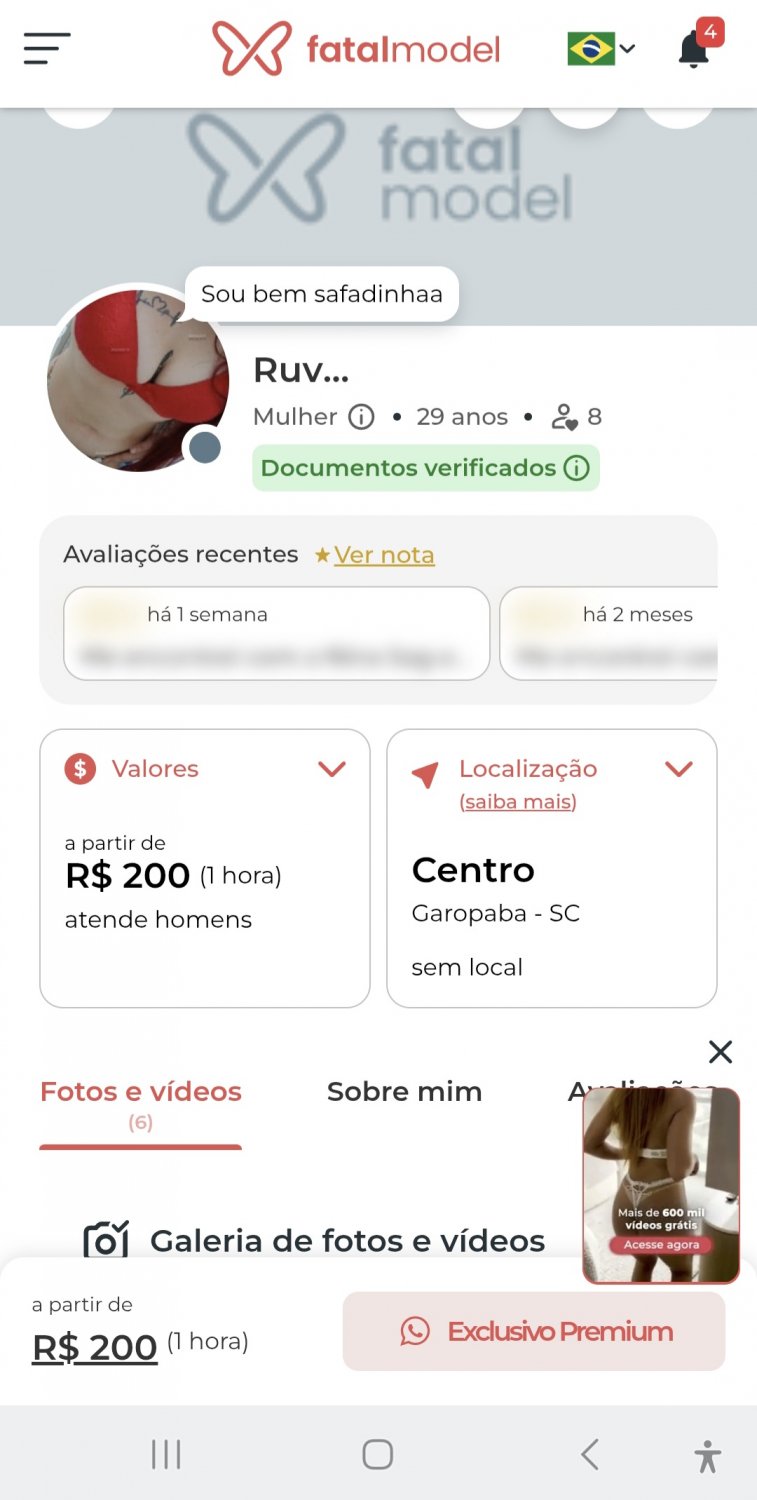Change country with the Brazil flag dropdown
The height and width of the screenshot is (1500, 757).
click(x=601, y=48)
